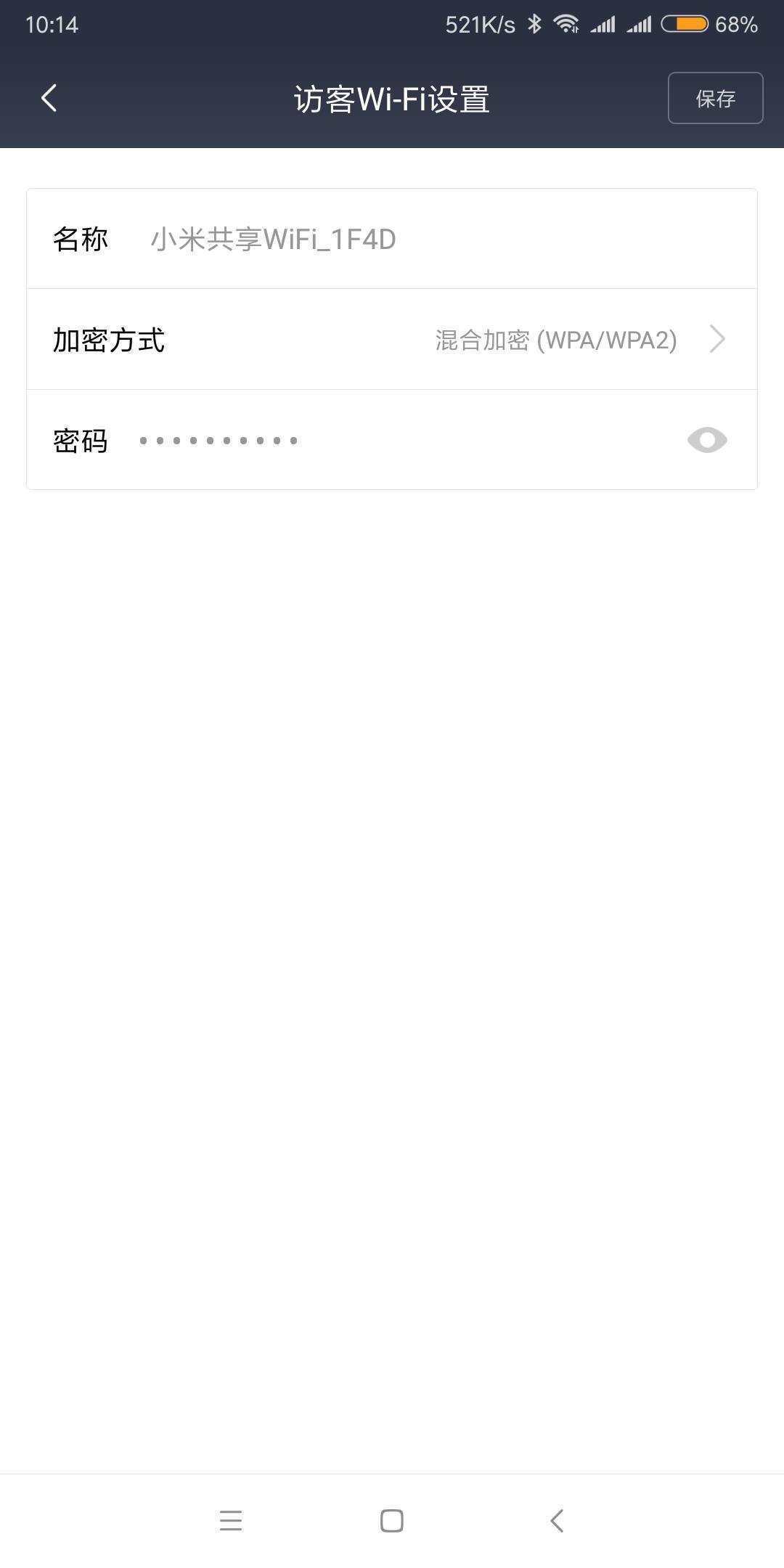Select the 访客Wi-Fi设置 title area
This screenshot has height=1568, width=784.
(392, 98)
